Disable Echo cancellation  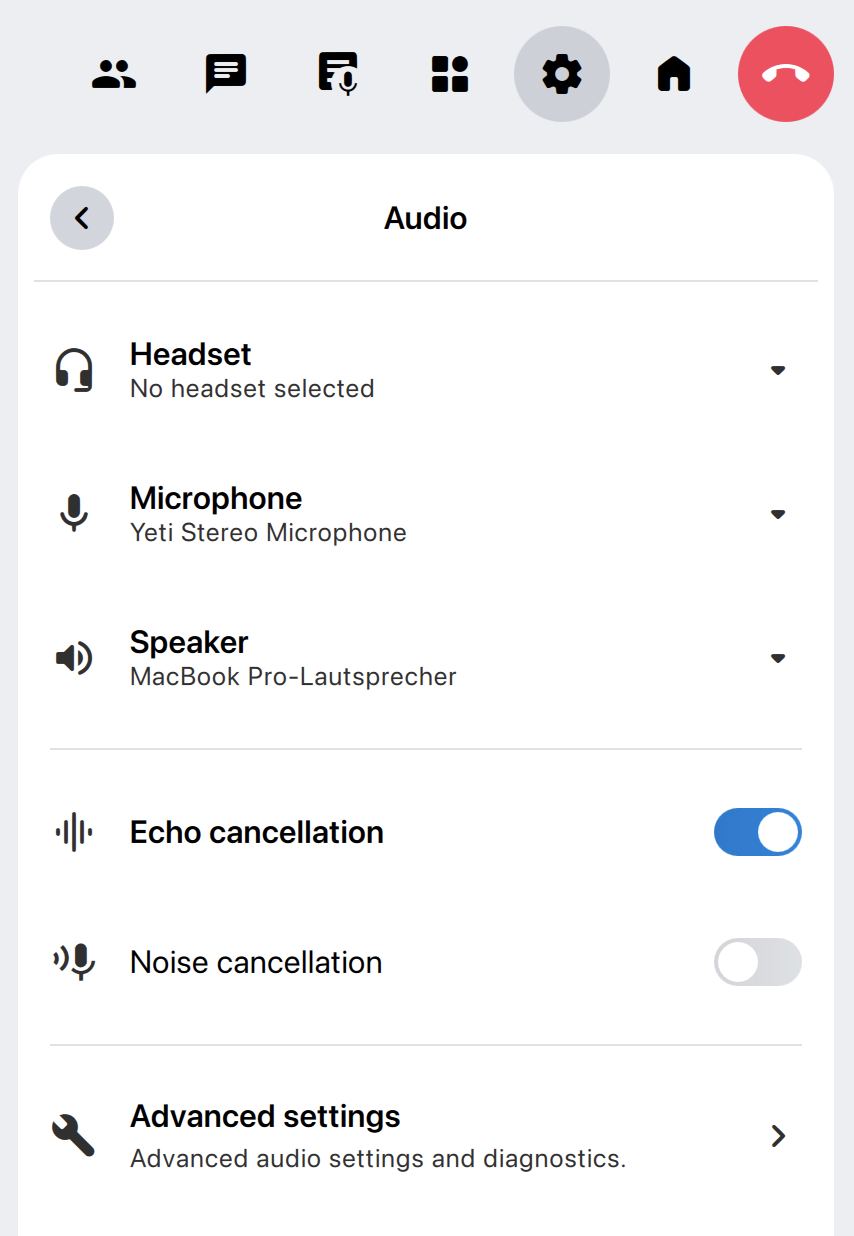(x=757, y=832)
